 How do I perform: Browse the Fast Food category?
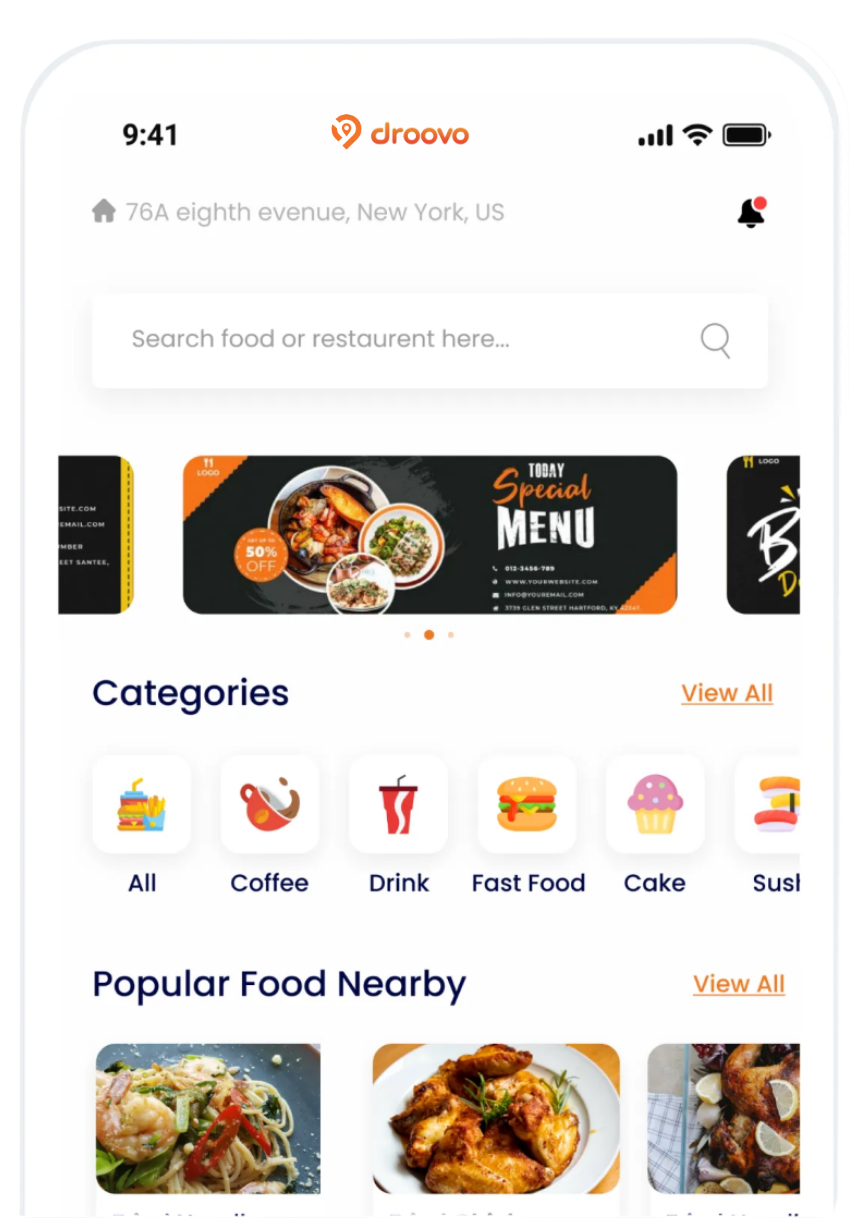[x=527, y=805]
